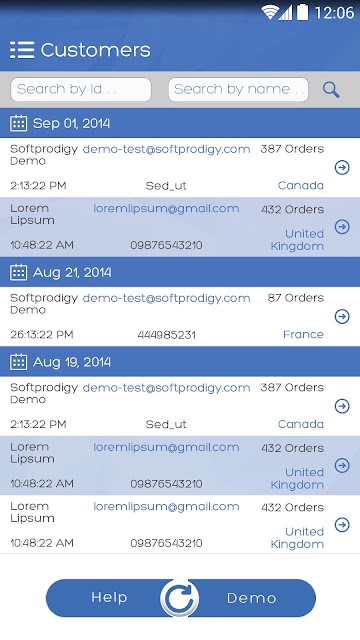Tap the magnifier search icon

(331, 90)
